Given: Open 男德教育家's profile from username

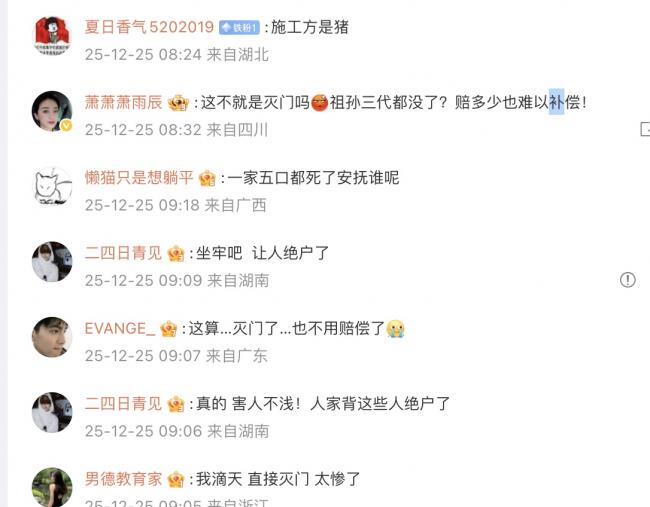Looking at the screenshot, I should pos(122,479).
